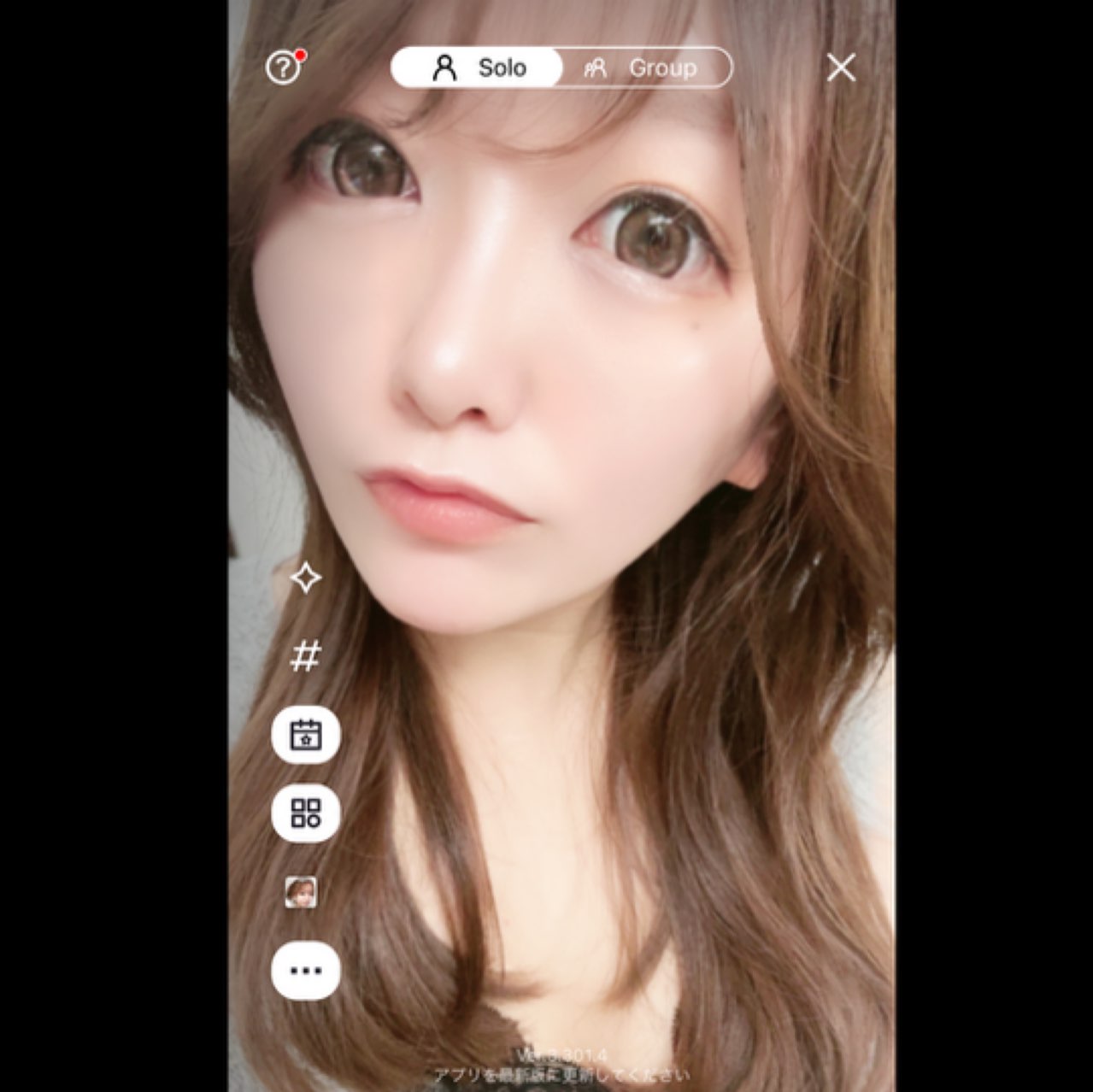Open the three-dot more options button
This screenshot has height=1092, width=1093.
305,970
